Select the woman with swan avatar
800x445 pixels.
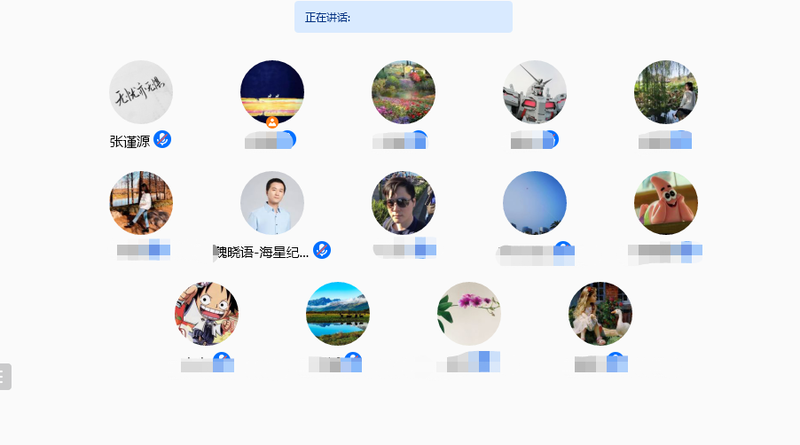click(x=600, y=314)
